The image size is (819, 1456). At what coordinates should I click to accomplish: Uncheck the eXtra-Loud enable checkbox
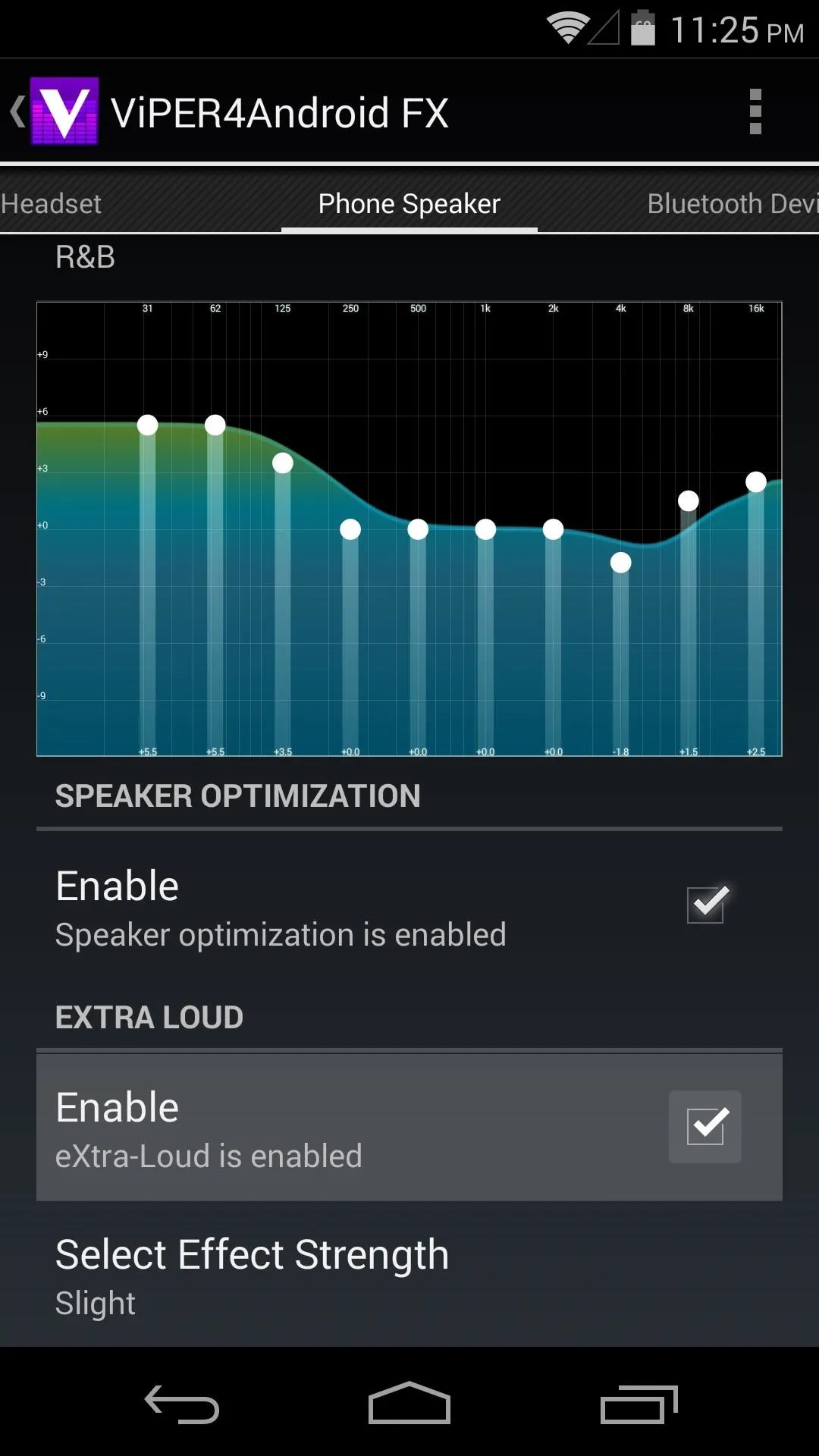tap(706, 1126)
